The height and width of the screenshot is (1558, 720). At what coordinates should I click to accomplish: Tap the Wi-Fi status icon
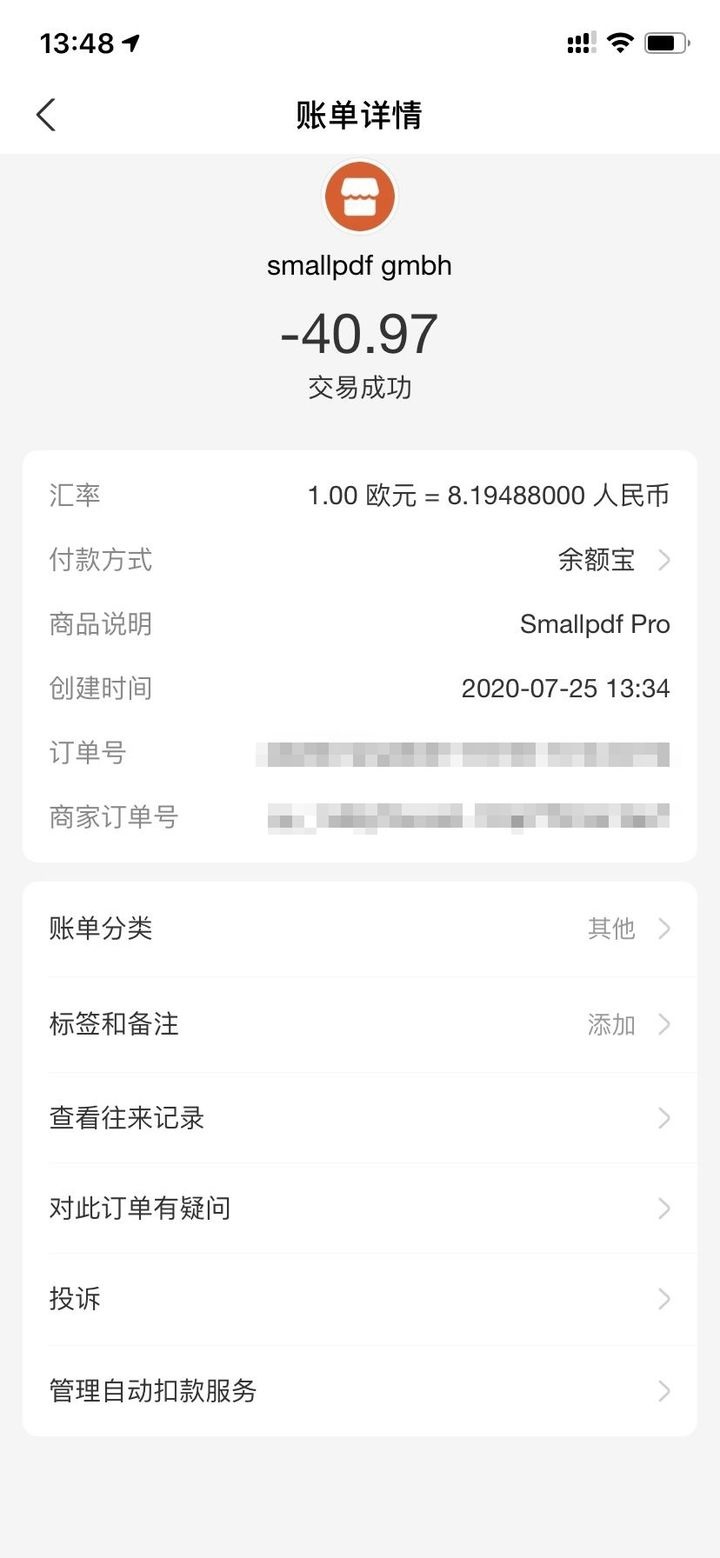coord(619,41)
